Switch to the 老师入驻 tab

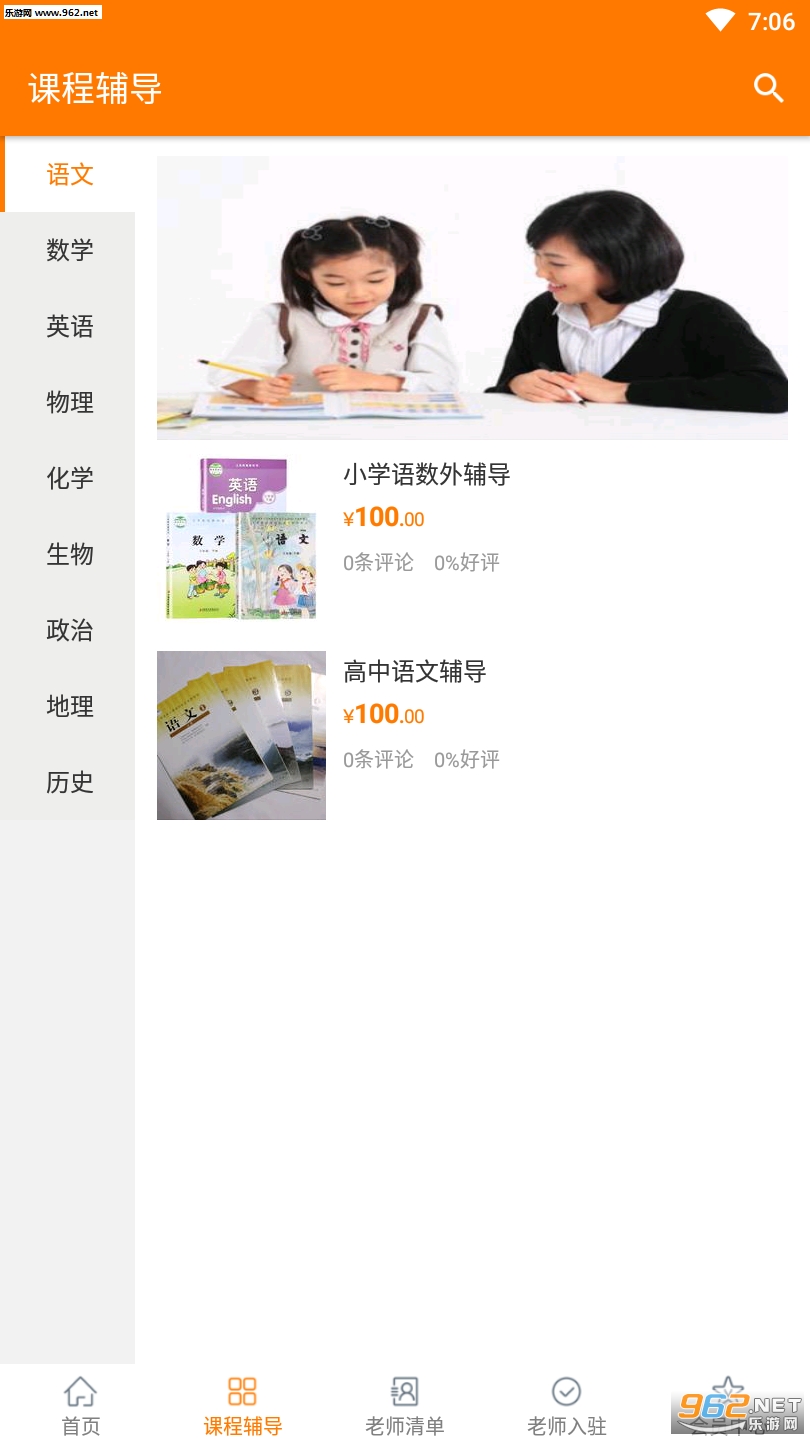567,1404
